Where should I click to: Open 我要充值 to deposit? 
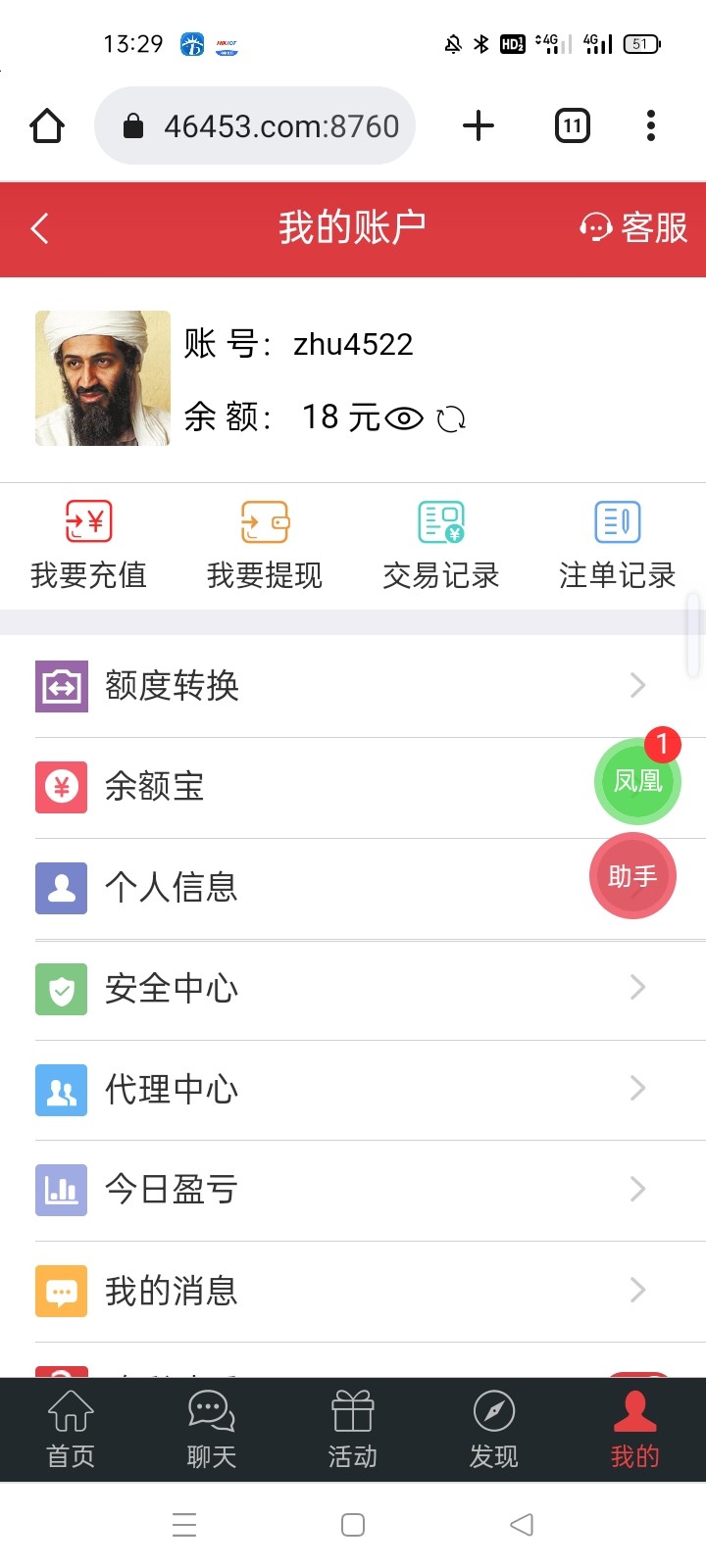(x=88, y=546)
